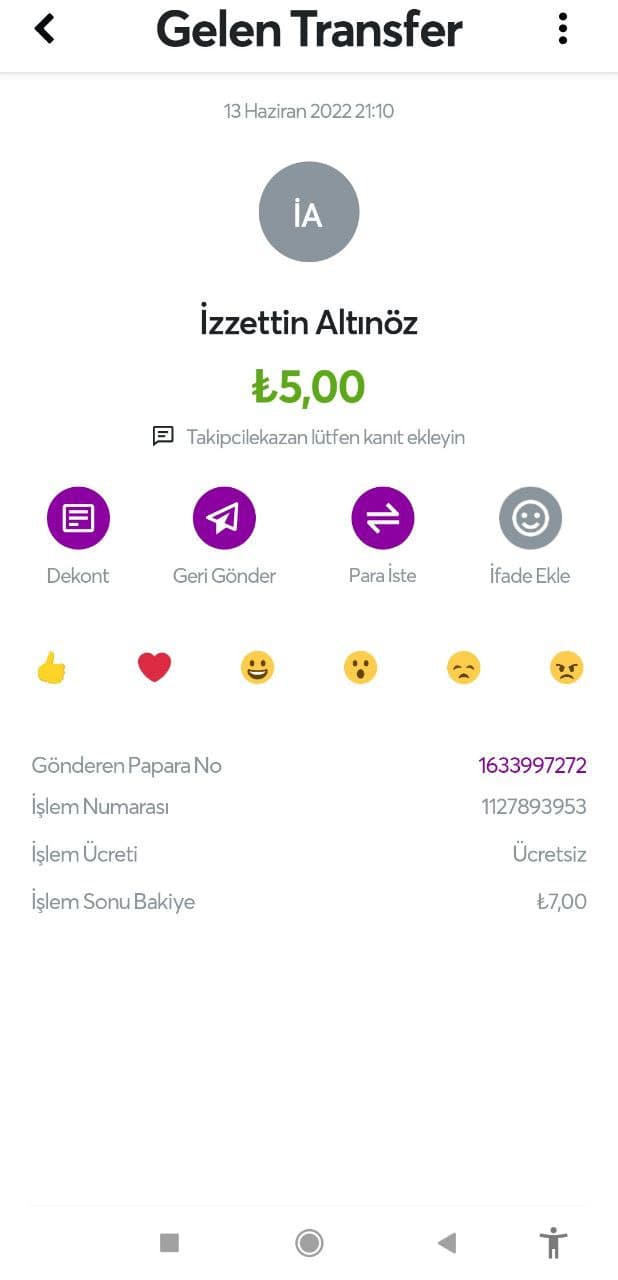
Task: Open the accessibility shortcut icon
Action: 553,1243
